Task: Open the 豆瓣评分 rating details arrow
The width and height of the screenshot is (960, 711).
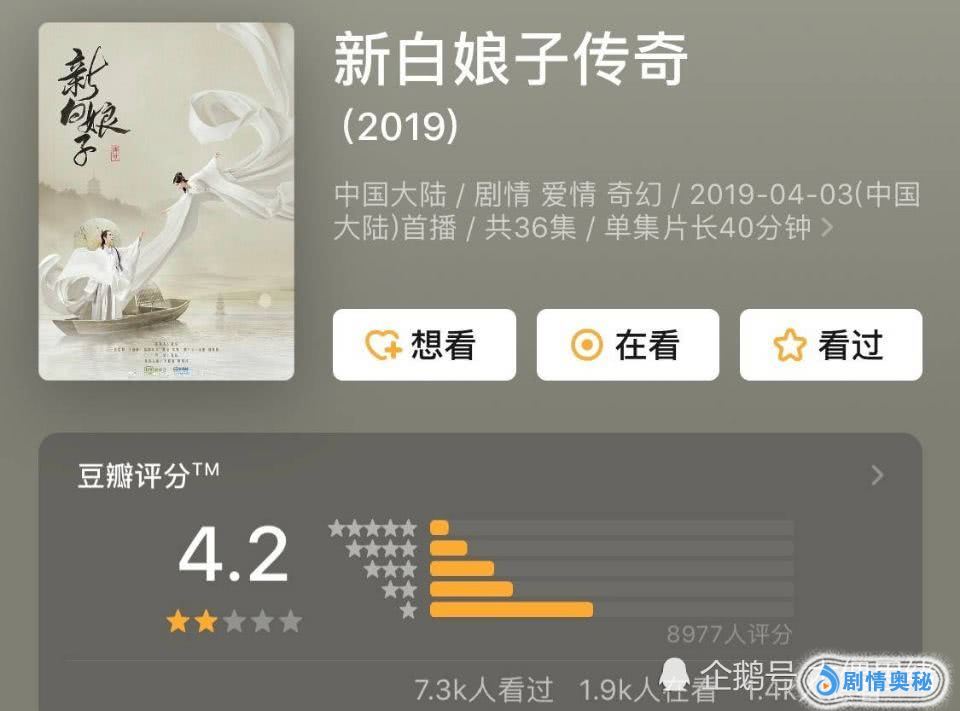Action: coord(877,475)
